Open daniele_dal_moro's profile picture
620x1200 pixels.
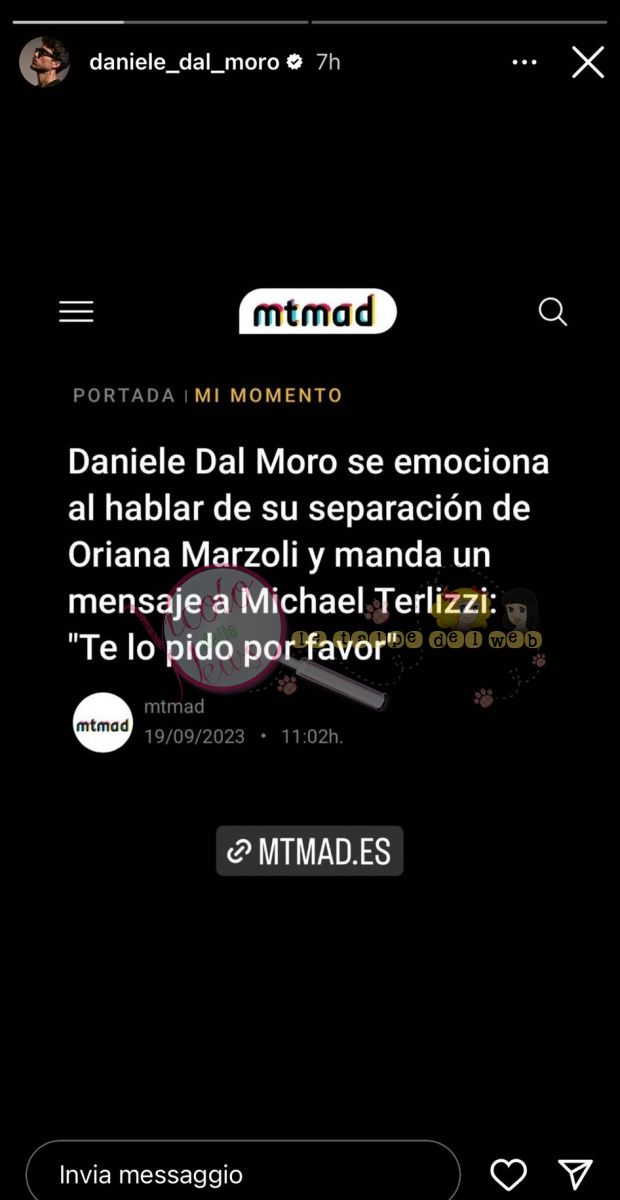[44, 62]
